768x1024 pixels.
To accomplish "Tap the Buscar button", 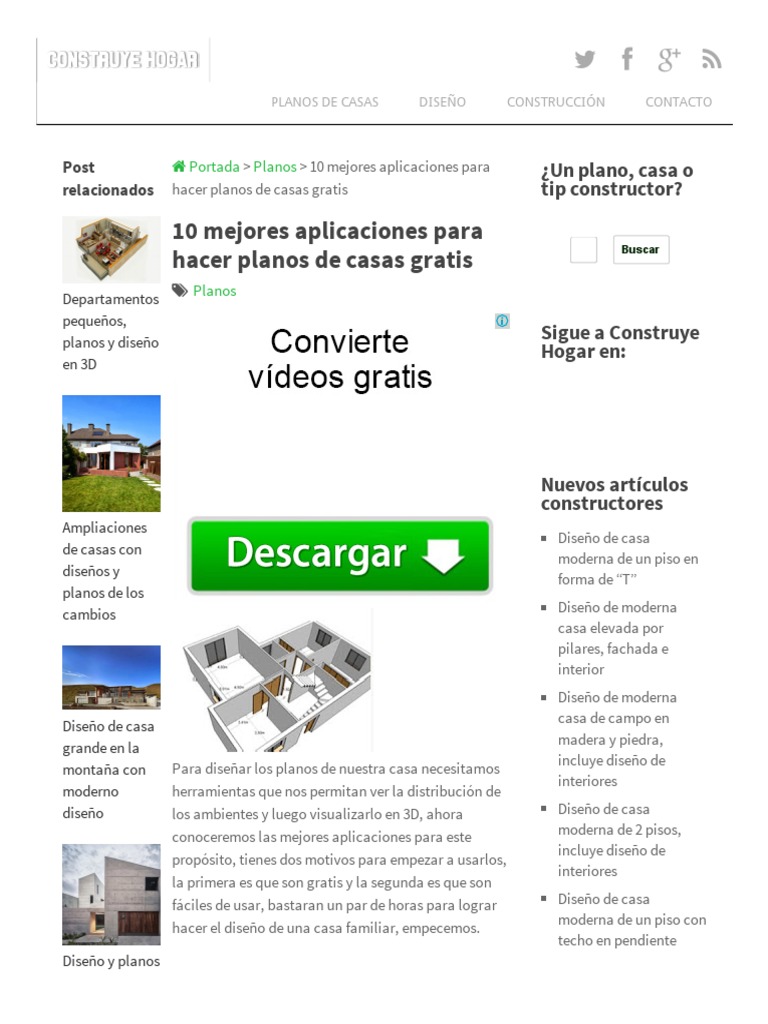I will 641,249.
